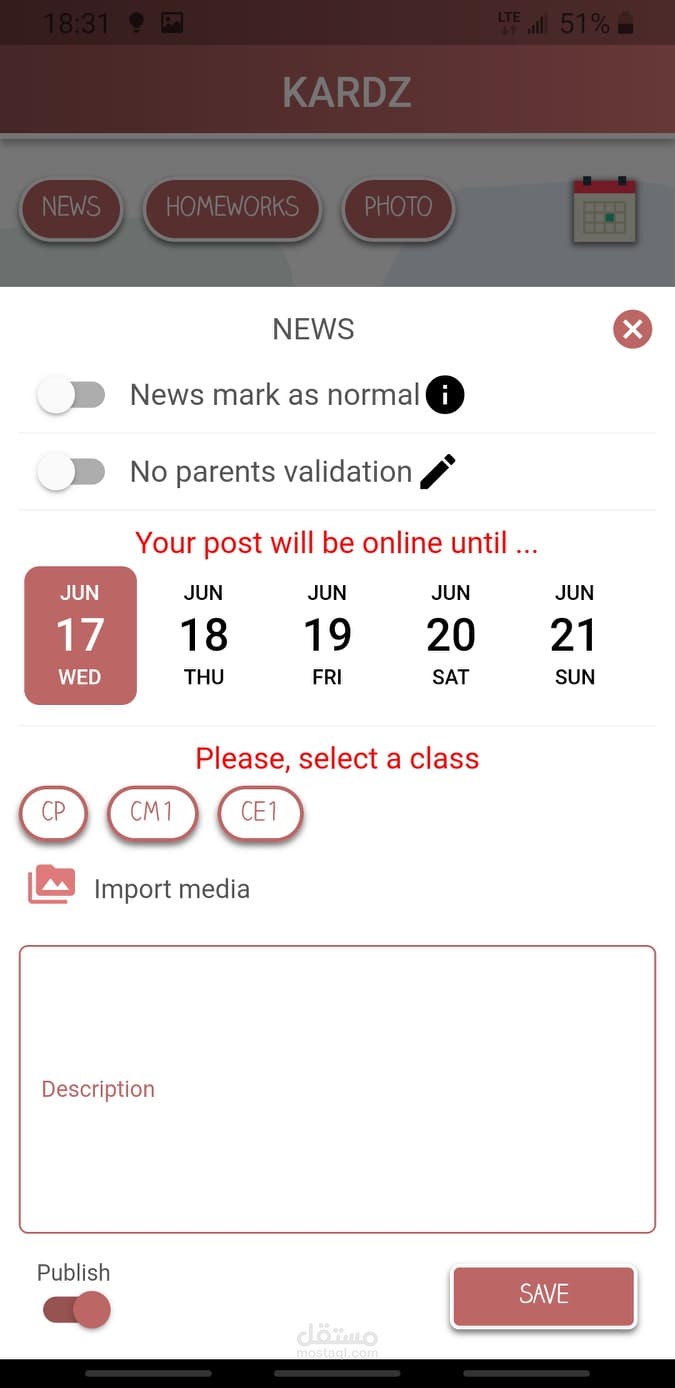The height and width of the screenshot is (1388, 675).
Task: Edit parents validation with pencil icon
Action: pyautogui.click(x=438, y=471)
